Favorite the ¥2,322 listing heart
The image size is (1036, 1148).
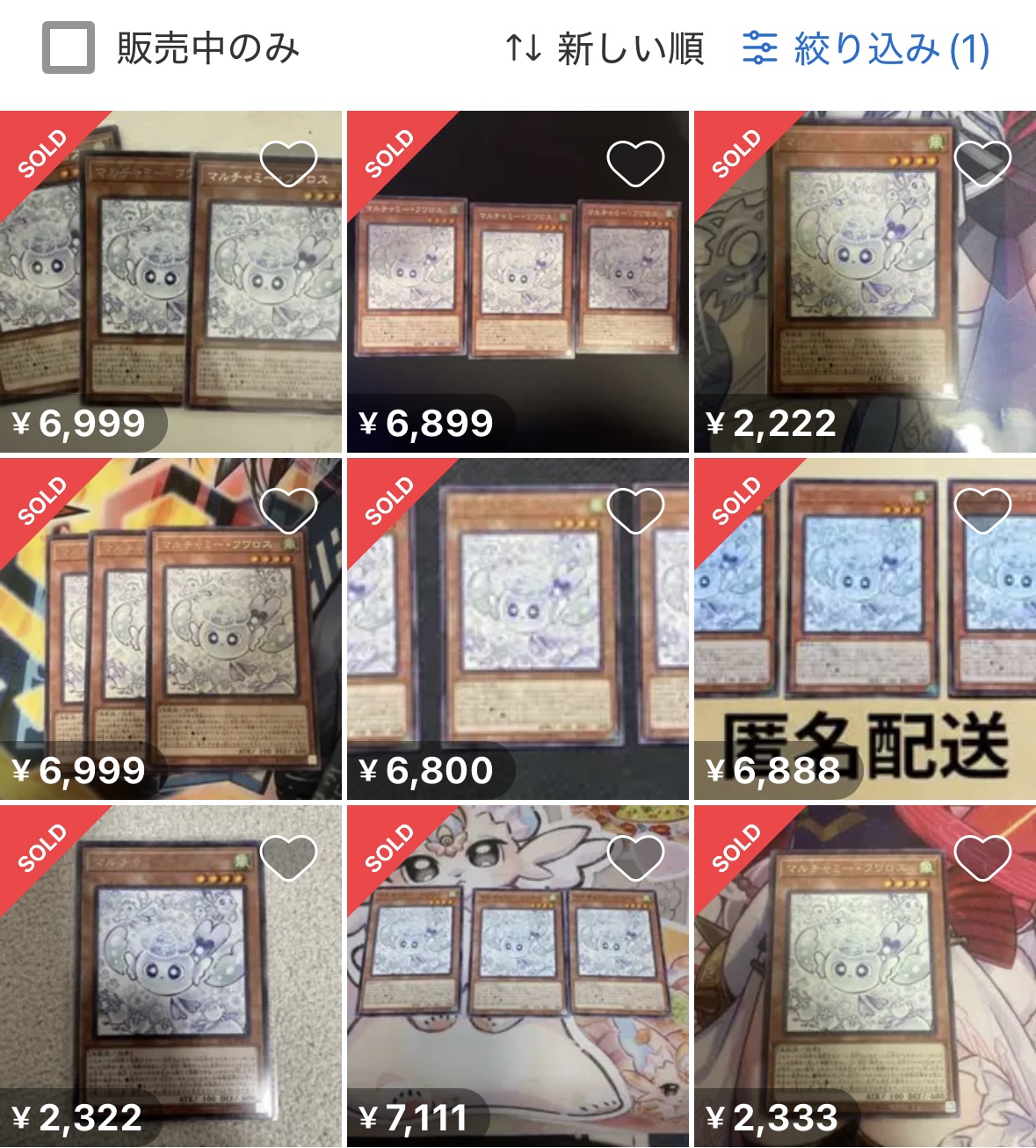pos(288,858)
